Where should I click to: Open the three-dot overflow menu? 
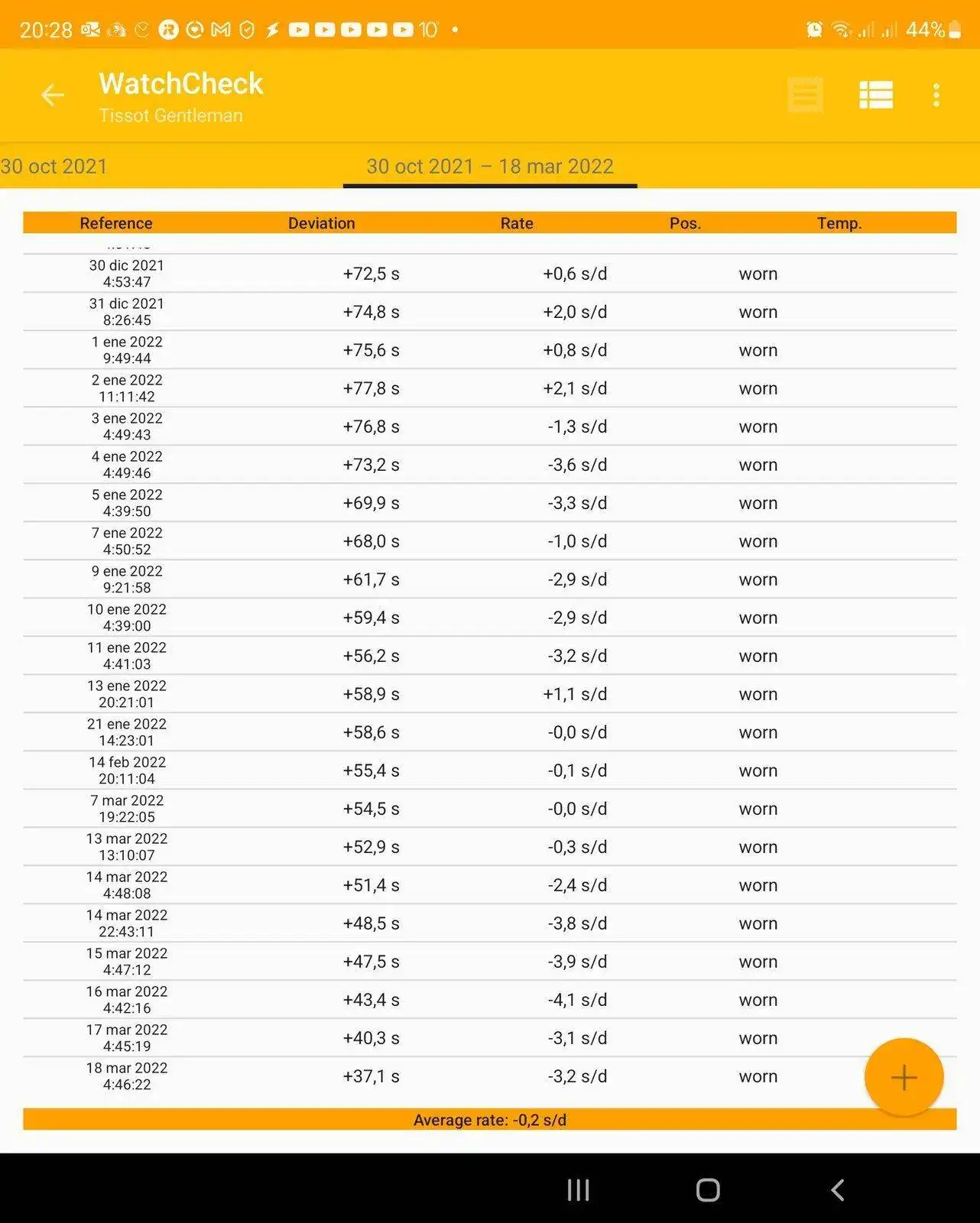936,96
